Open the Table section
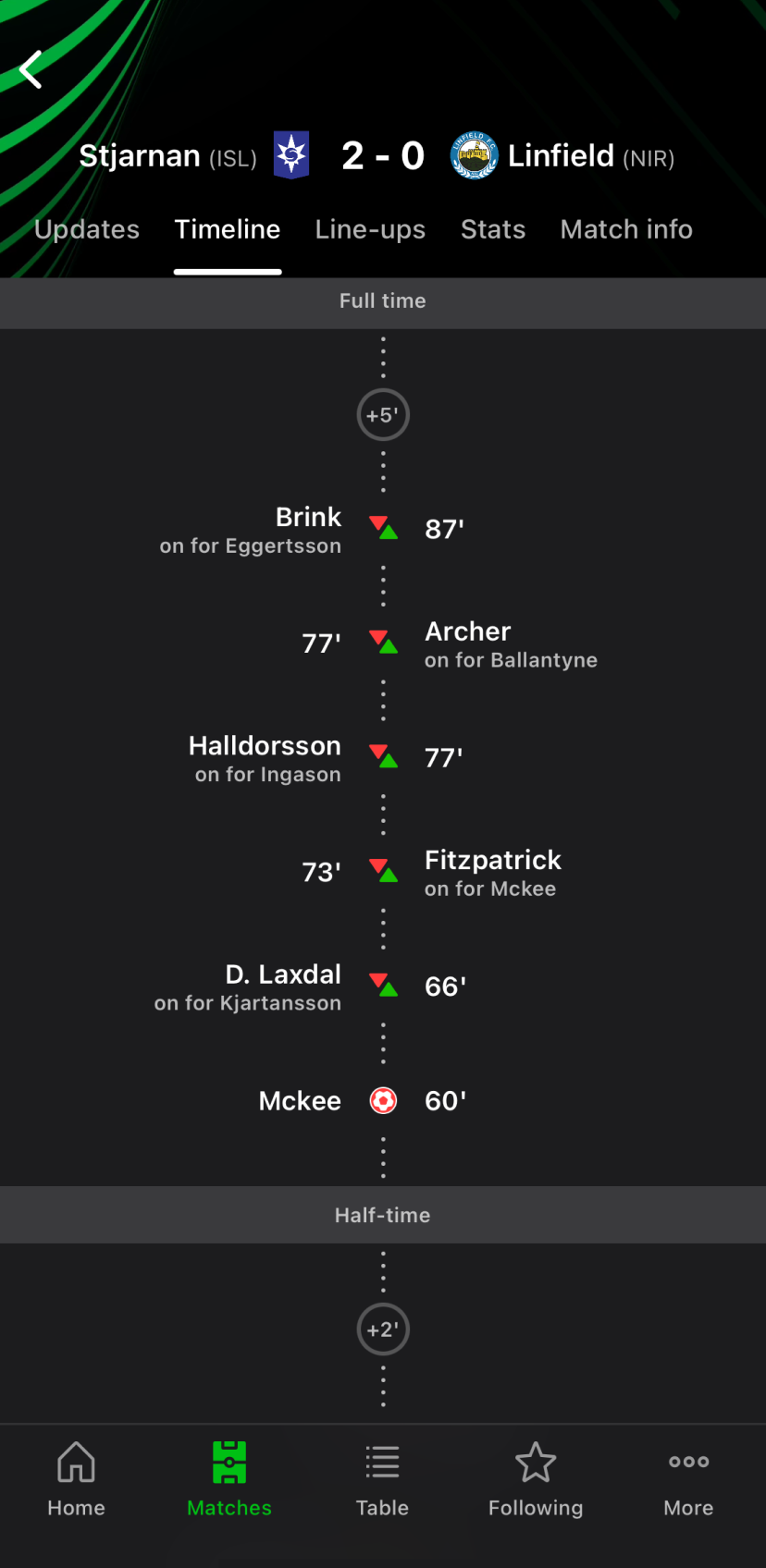 coord(382,1479)
